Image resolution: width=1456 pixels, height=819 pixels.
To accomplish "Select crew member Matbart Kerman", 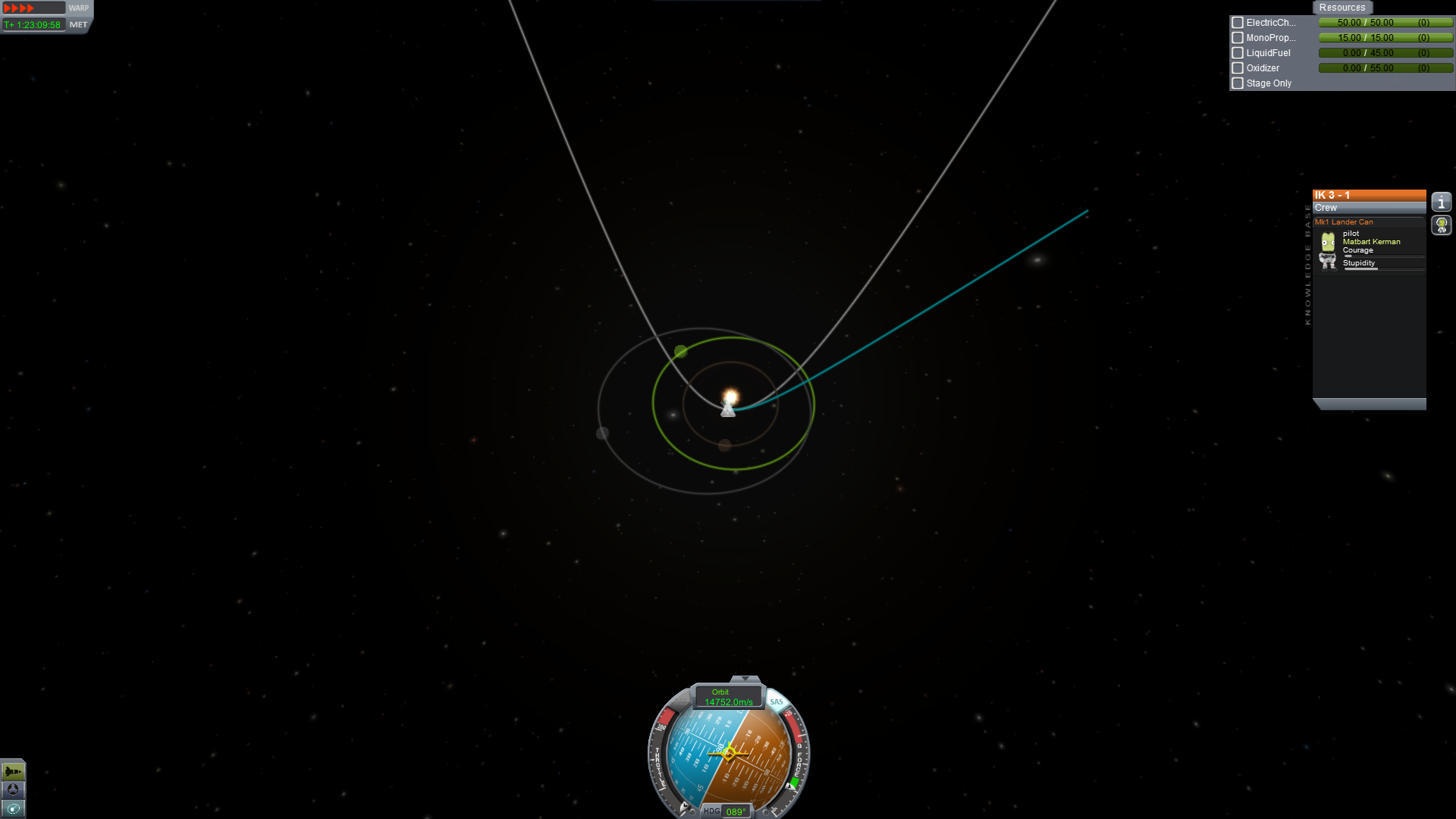I will 1371,242.
